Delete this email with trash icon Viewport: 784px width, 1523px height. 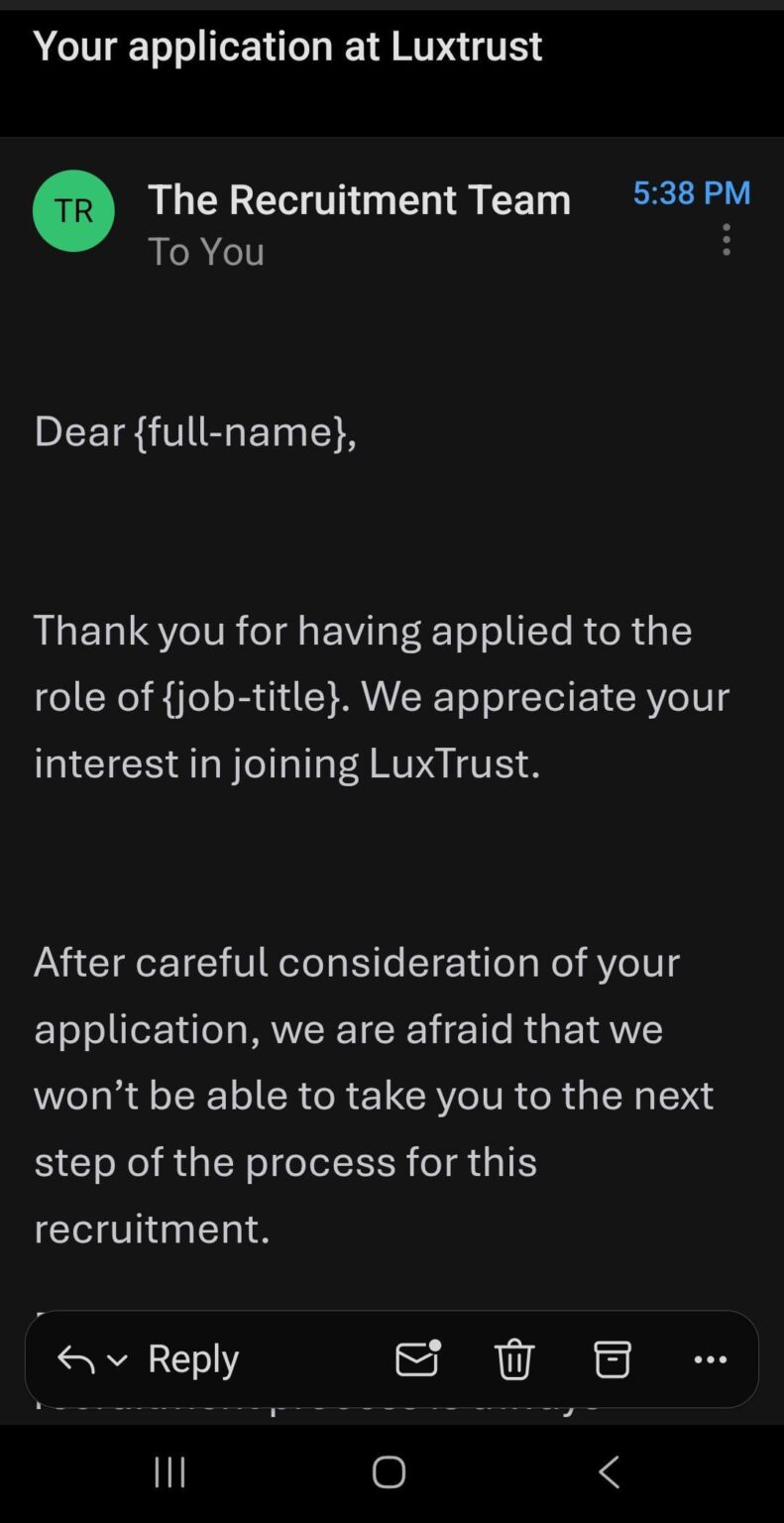[x=513, y=1359]
